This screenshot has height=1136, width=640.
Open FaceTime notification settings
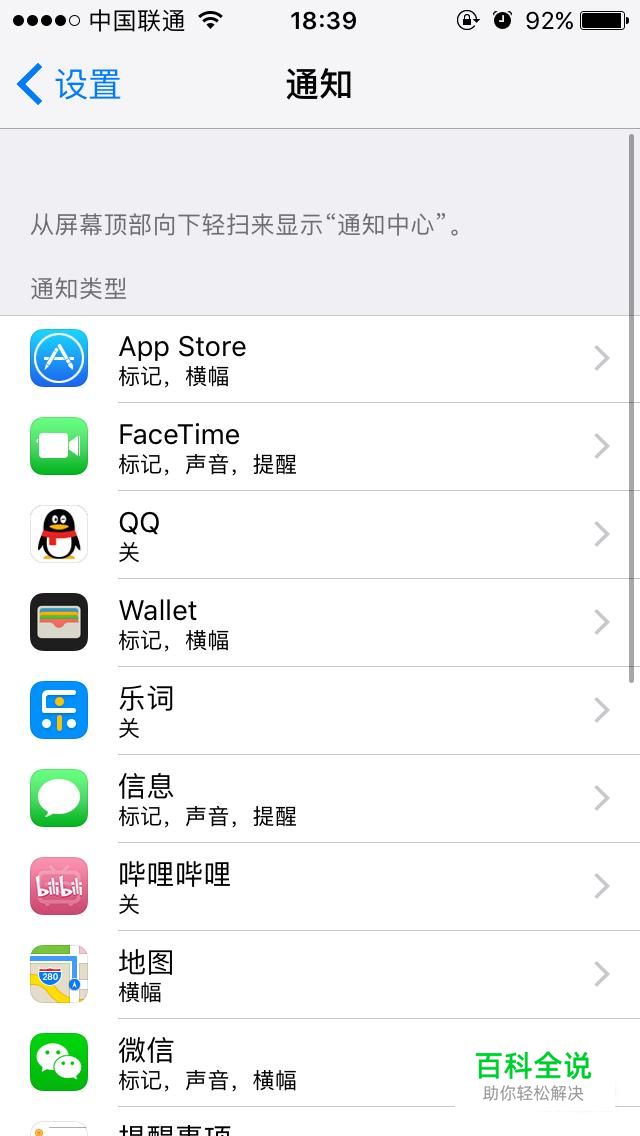coord(320,446)
